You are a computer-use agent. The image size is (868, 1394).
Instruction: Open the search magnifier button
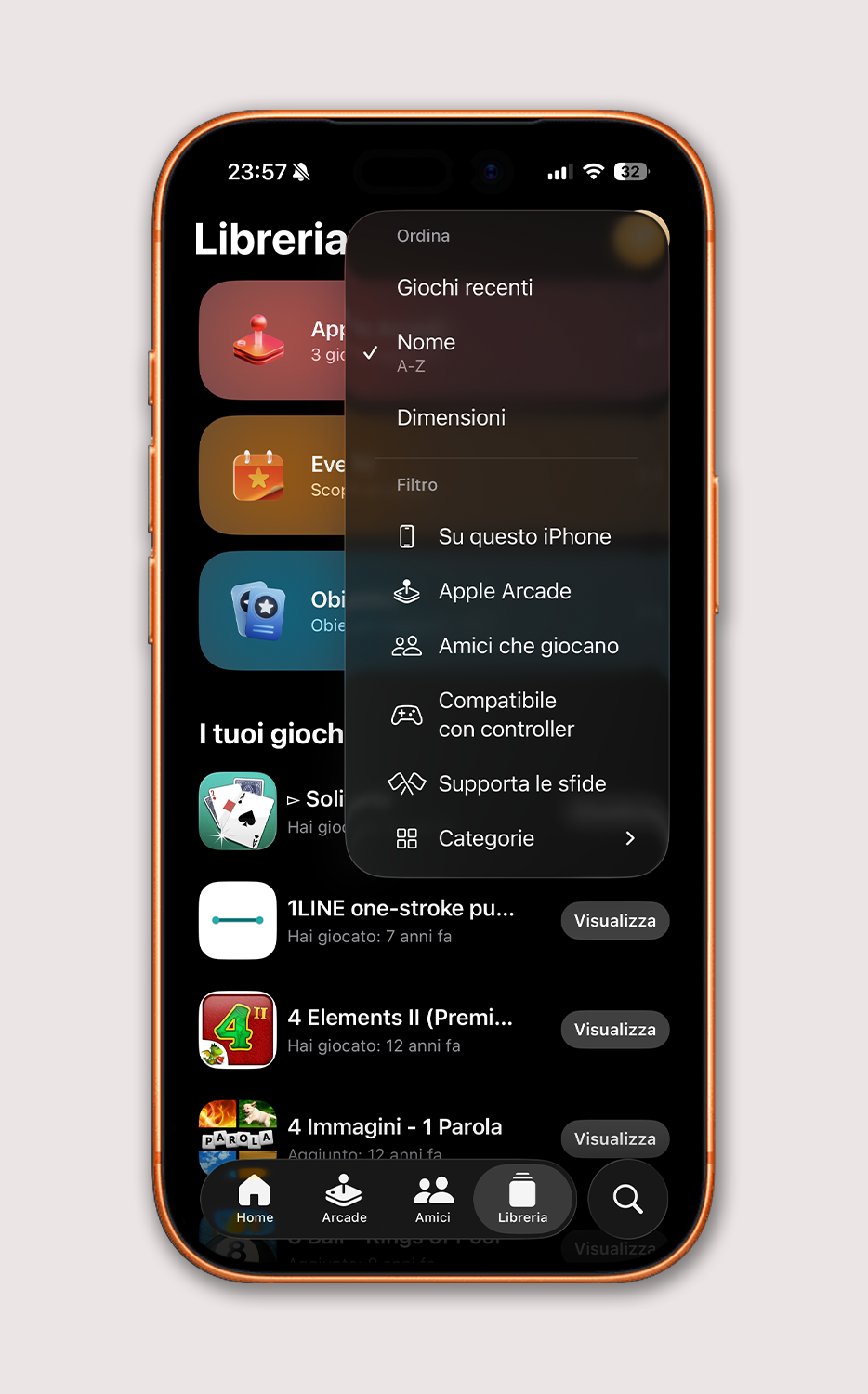(x=627, y=1200)
